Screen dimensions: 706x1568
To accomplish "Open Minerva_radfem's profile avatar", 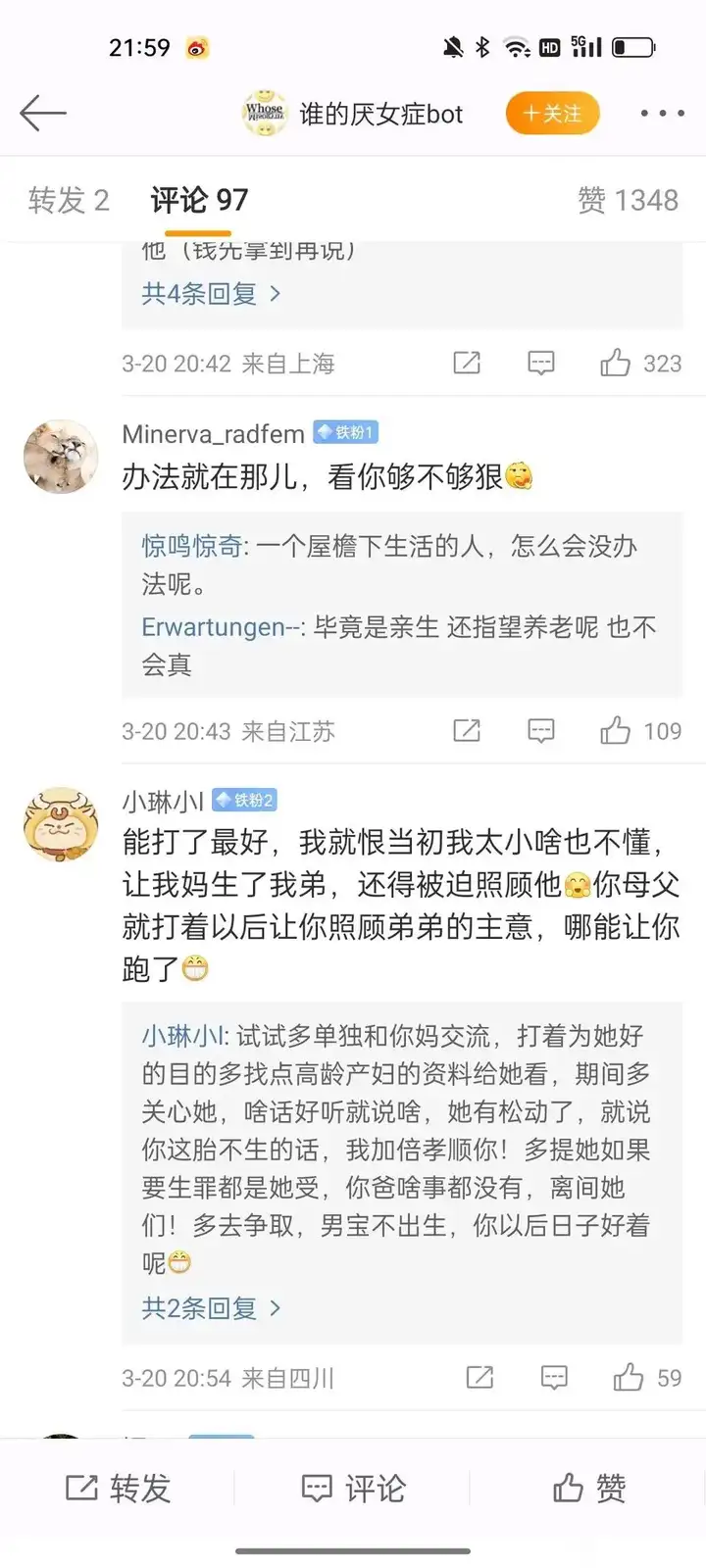I will (x=61, y=457).
